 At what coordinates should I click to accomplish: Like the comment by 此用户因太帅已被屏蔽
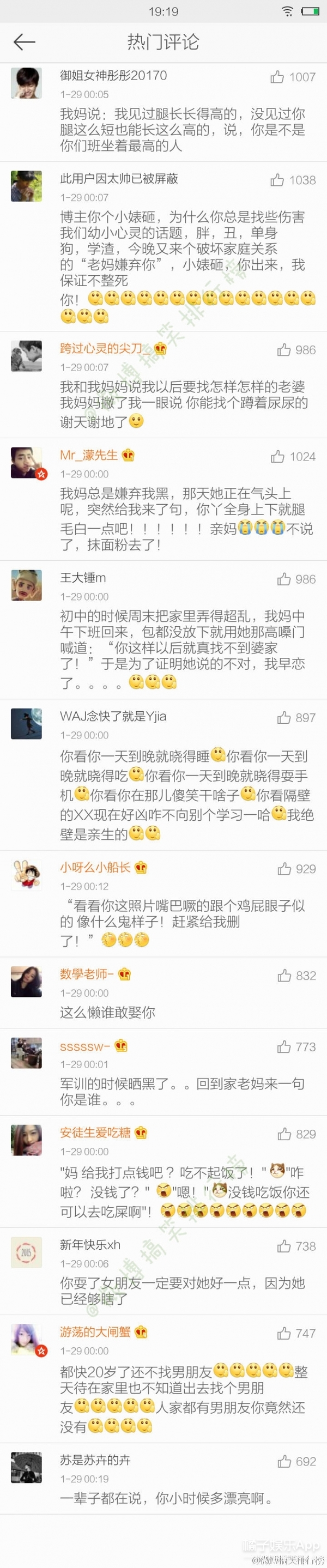pos(277,179)
